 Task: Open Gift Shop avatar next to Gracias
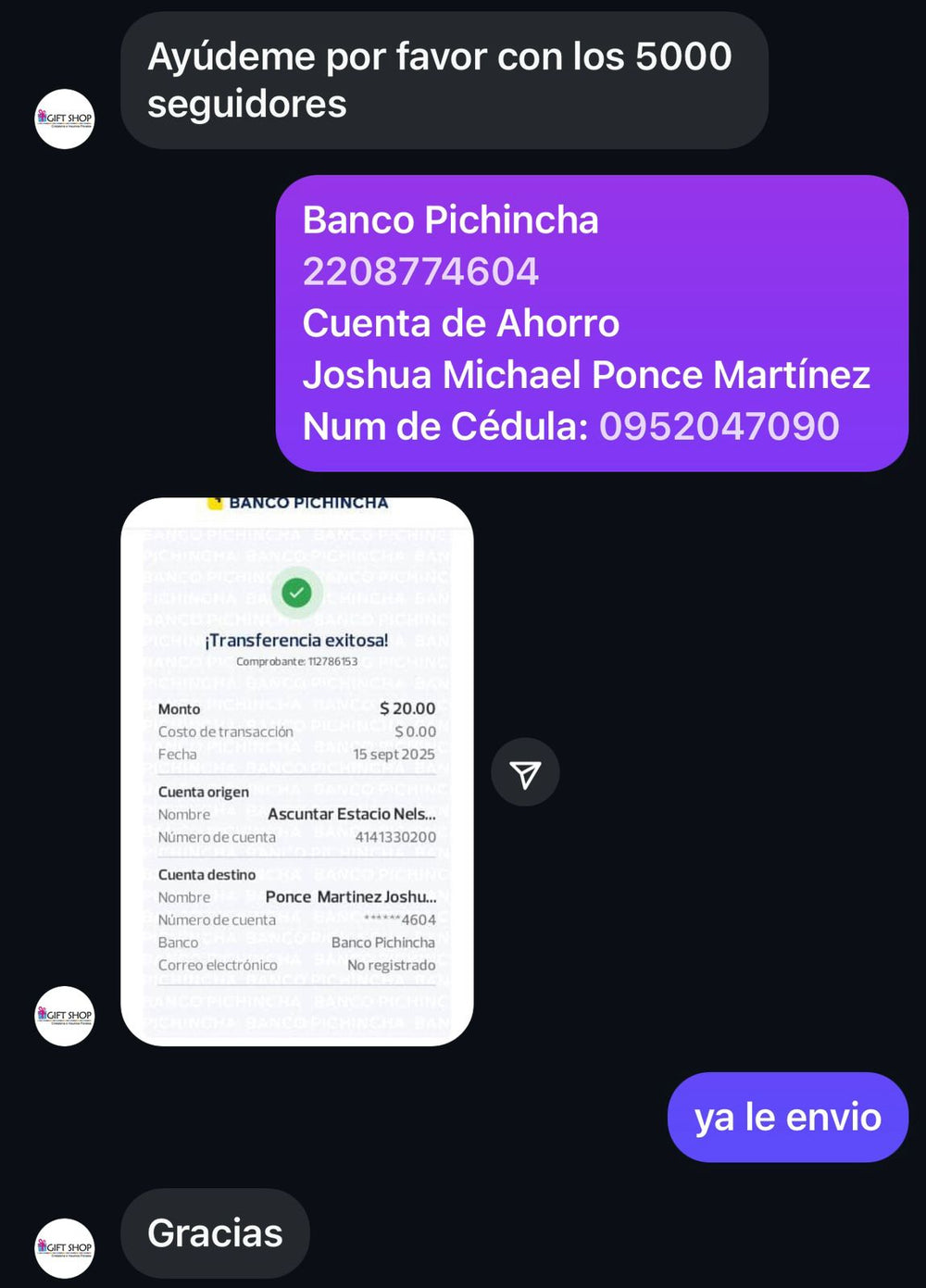click(65, 1247)
